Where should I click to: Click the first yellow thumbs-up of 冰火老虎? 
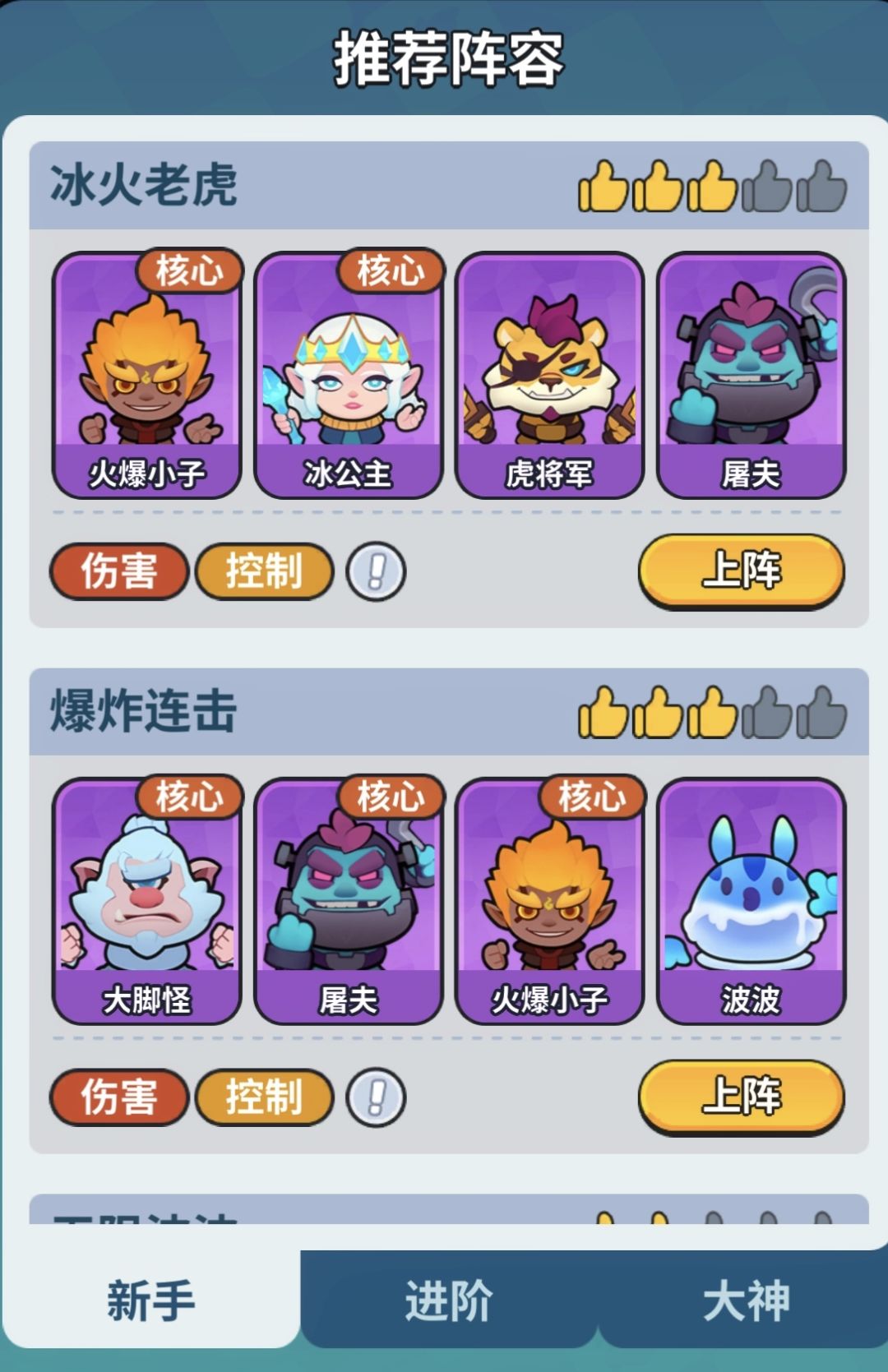click(x=606, y=187)
